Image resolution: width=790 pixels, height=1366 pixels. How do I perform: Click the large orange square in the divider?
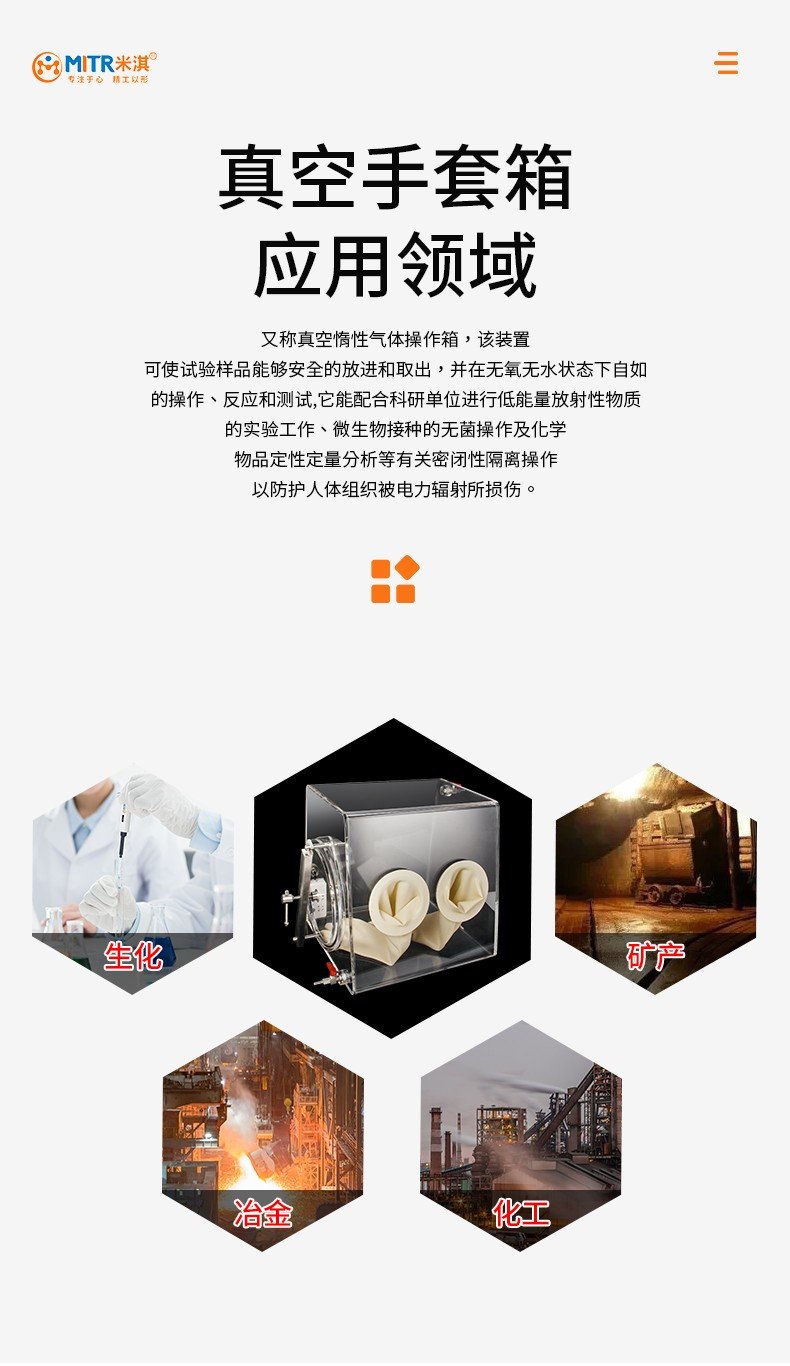point(381,568)
